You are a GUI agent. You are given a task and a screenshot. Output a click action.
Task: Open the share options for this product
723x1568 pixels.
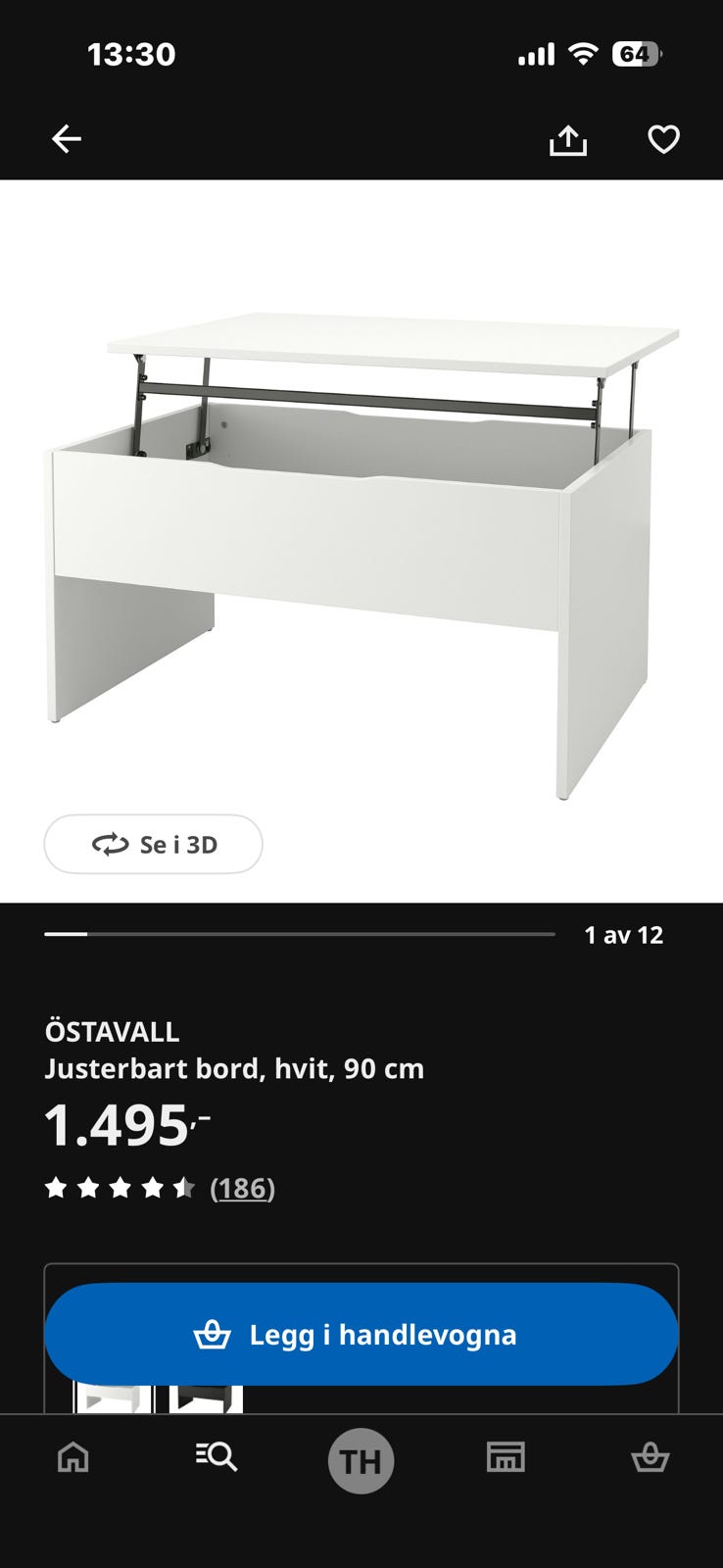click(568, 138)
